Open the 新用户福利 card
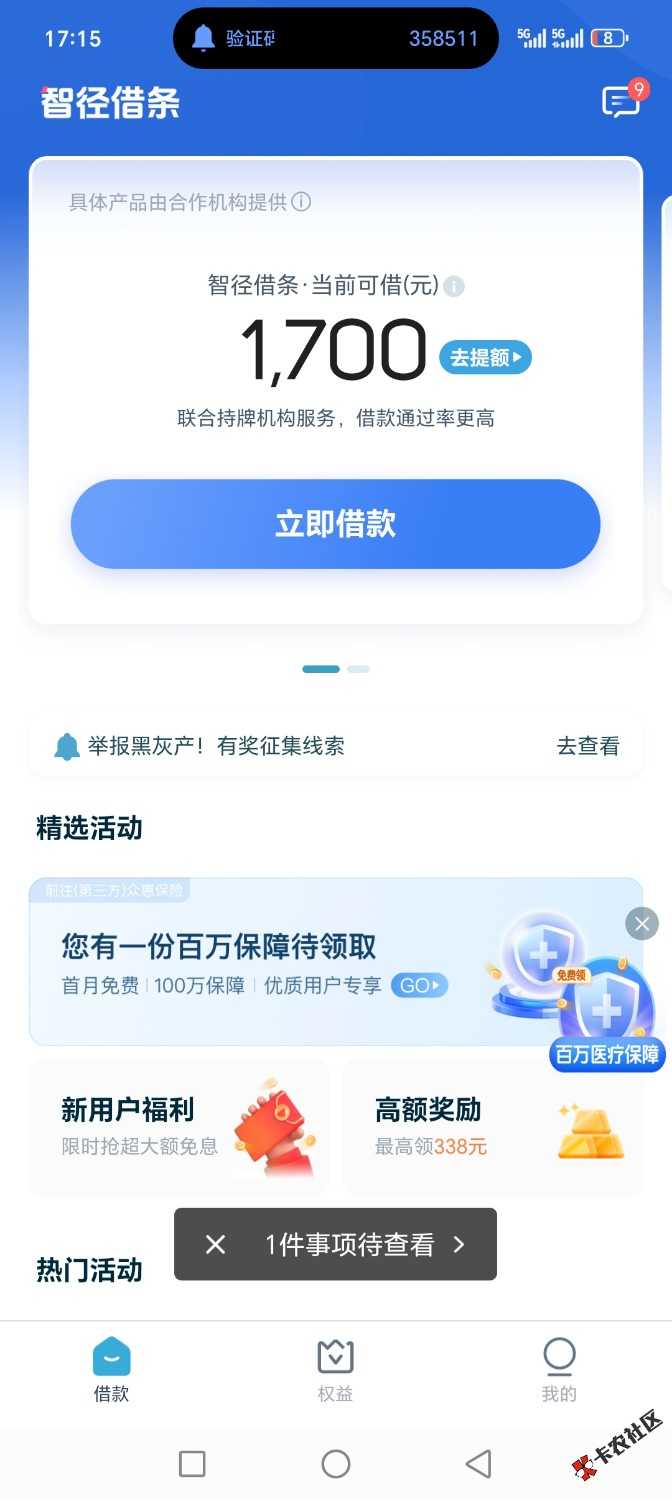This screenshot has width=672, height=1500. (x=180, y=1127)
